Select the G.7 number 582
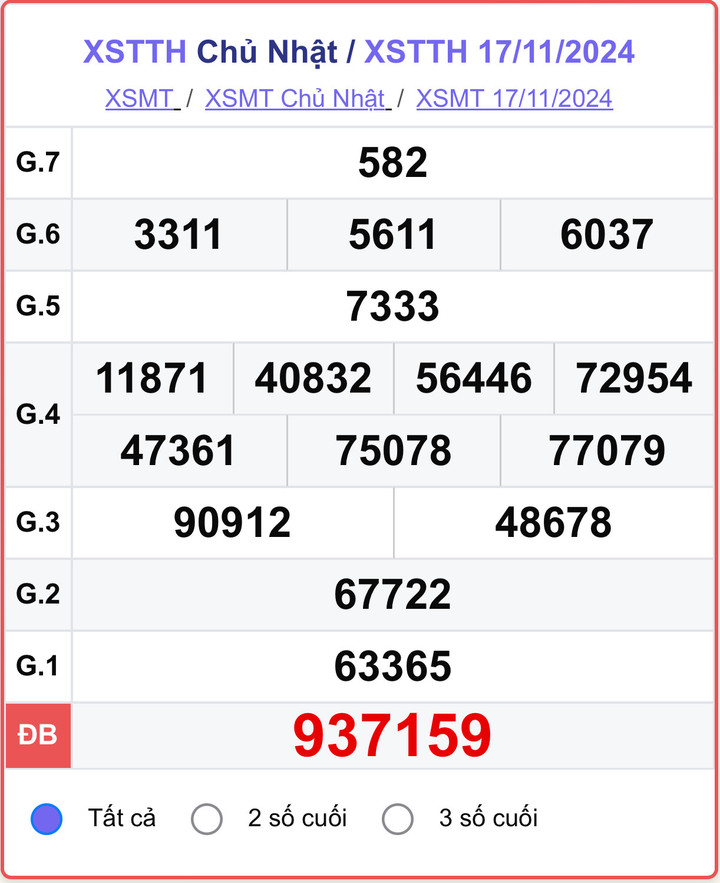The image size is (720, 883). (393, 162)
